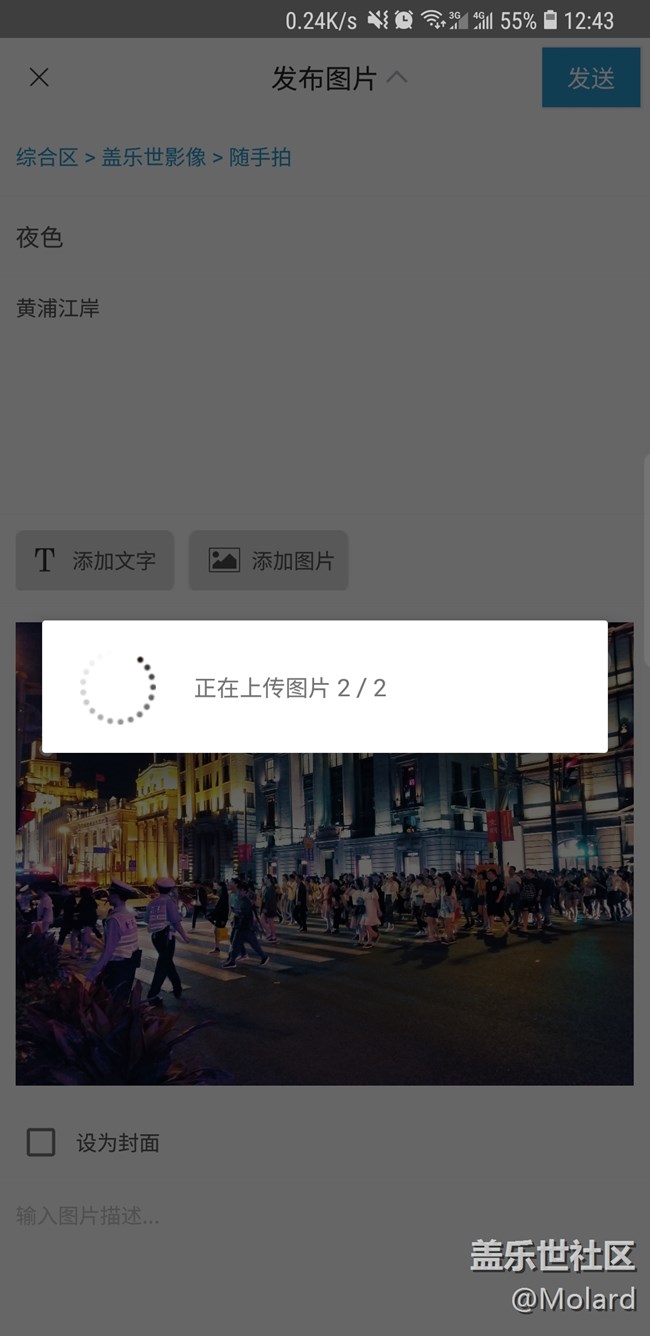Open the 综合区 > 盖乐世影像 > 随手拍 category path
Viewport: 650px width, 1336px height.
coord(154,157)
